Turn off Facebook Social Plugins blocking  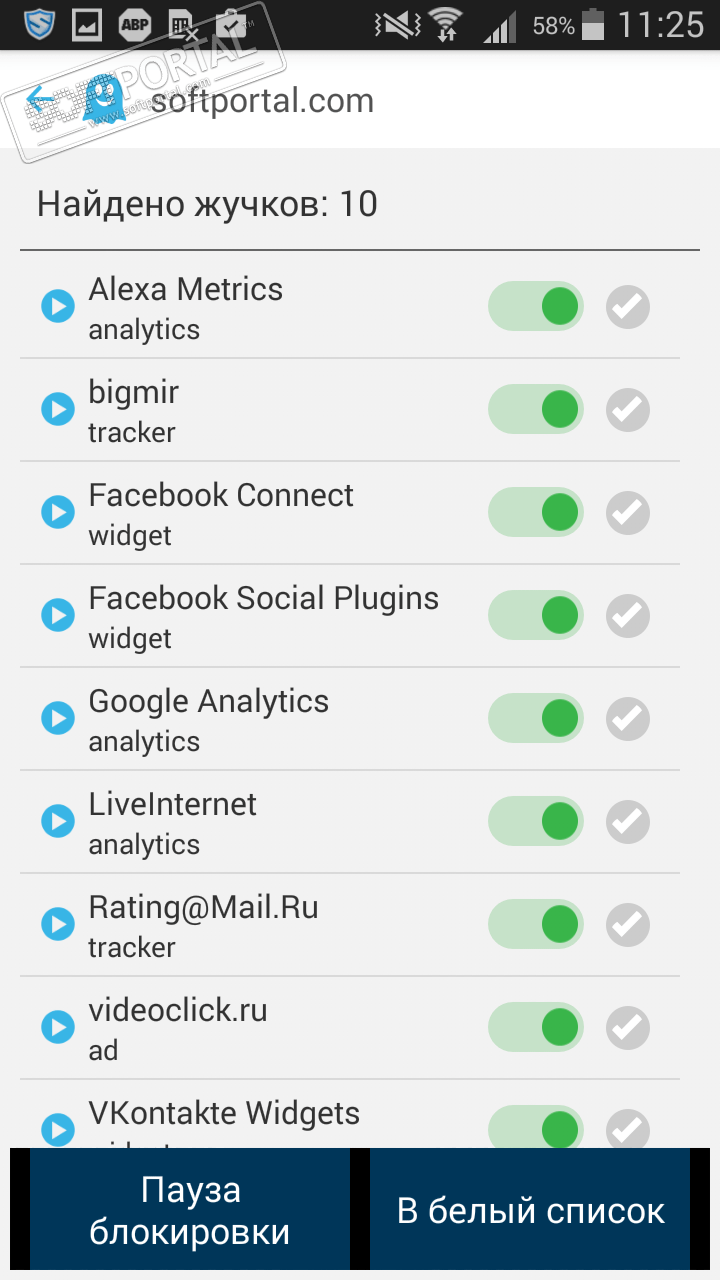(x=536, y=615)
